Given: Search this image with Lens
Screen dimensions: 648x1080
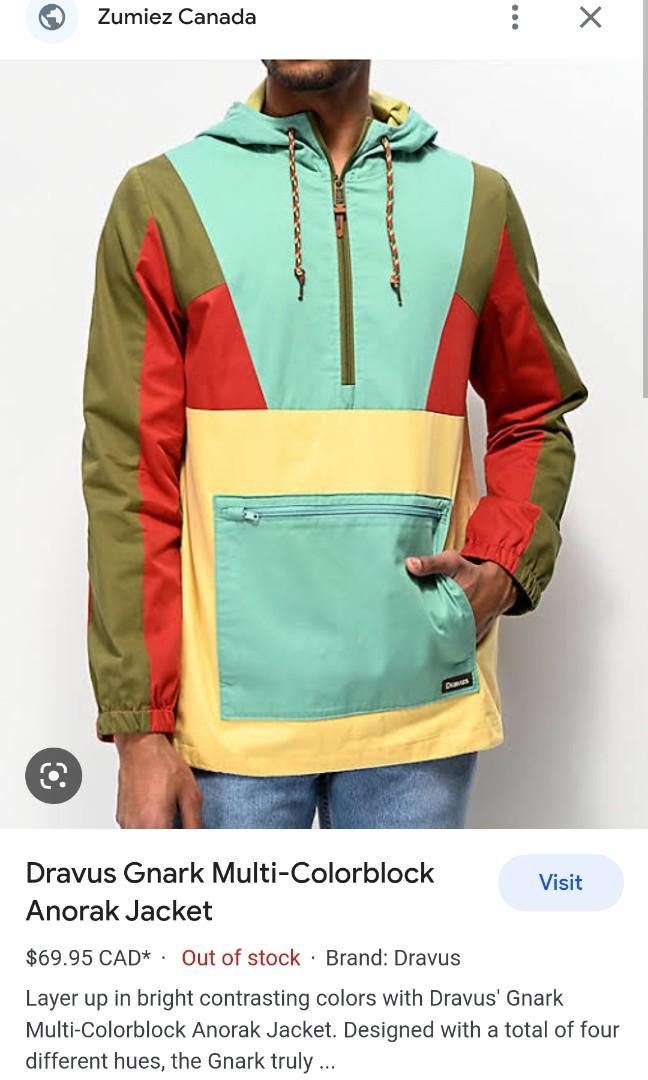Looking at the screenshot, I should [53, 775].
